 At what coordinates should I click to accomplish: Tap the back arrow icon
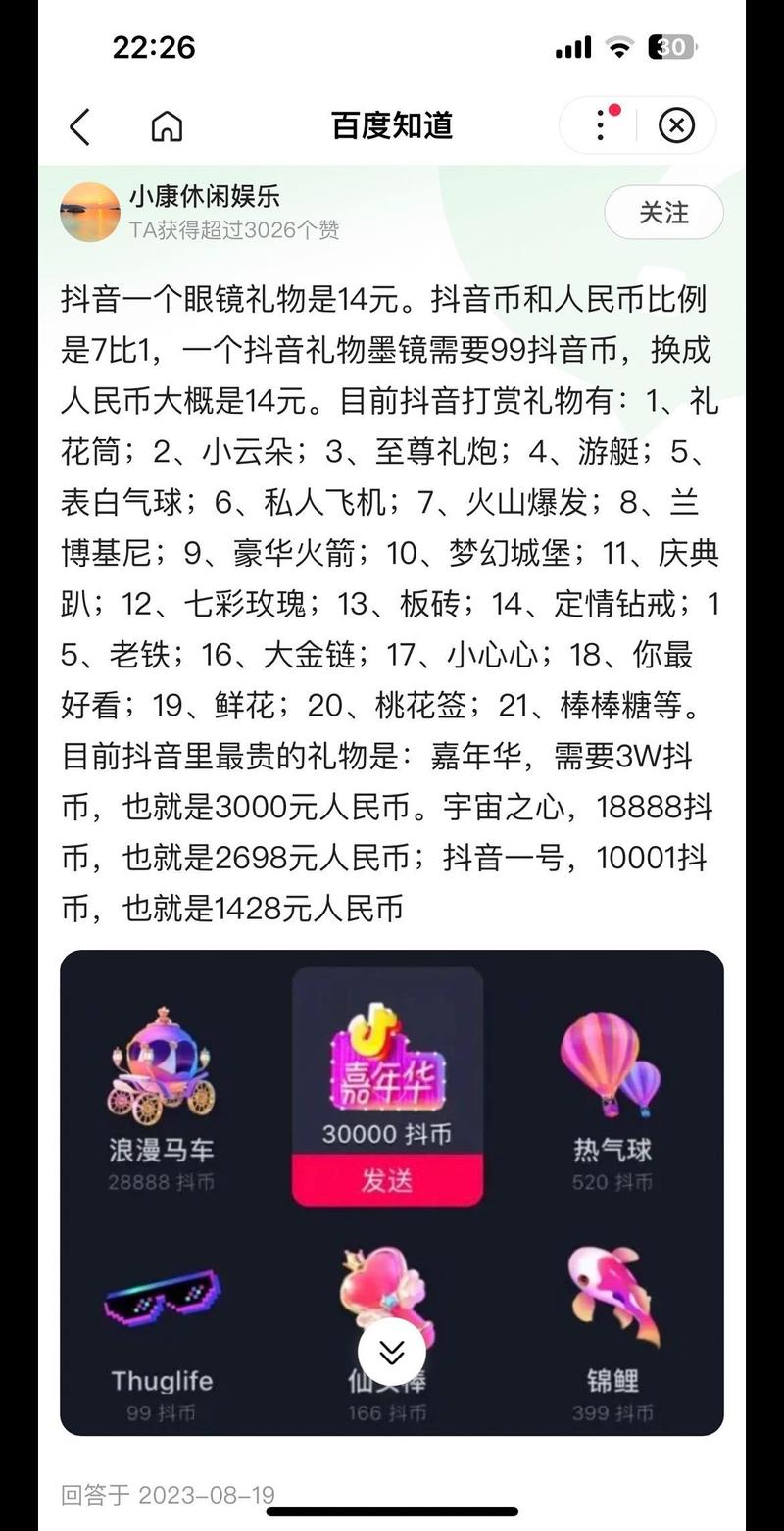(80, 125)
